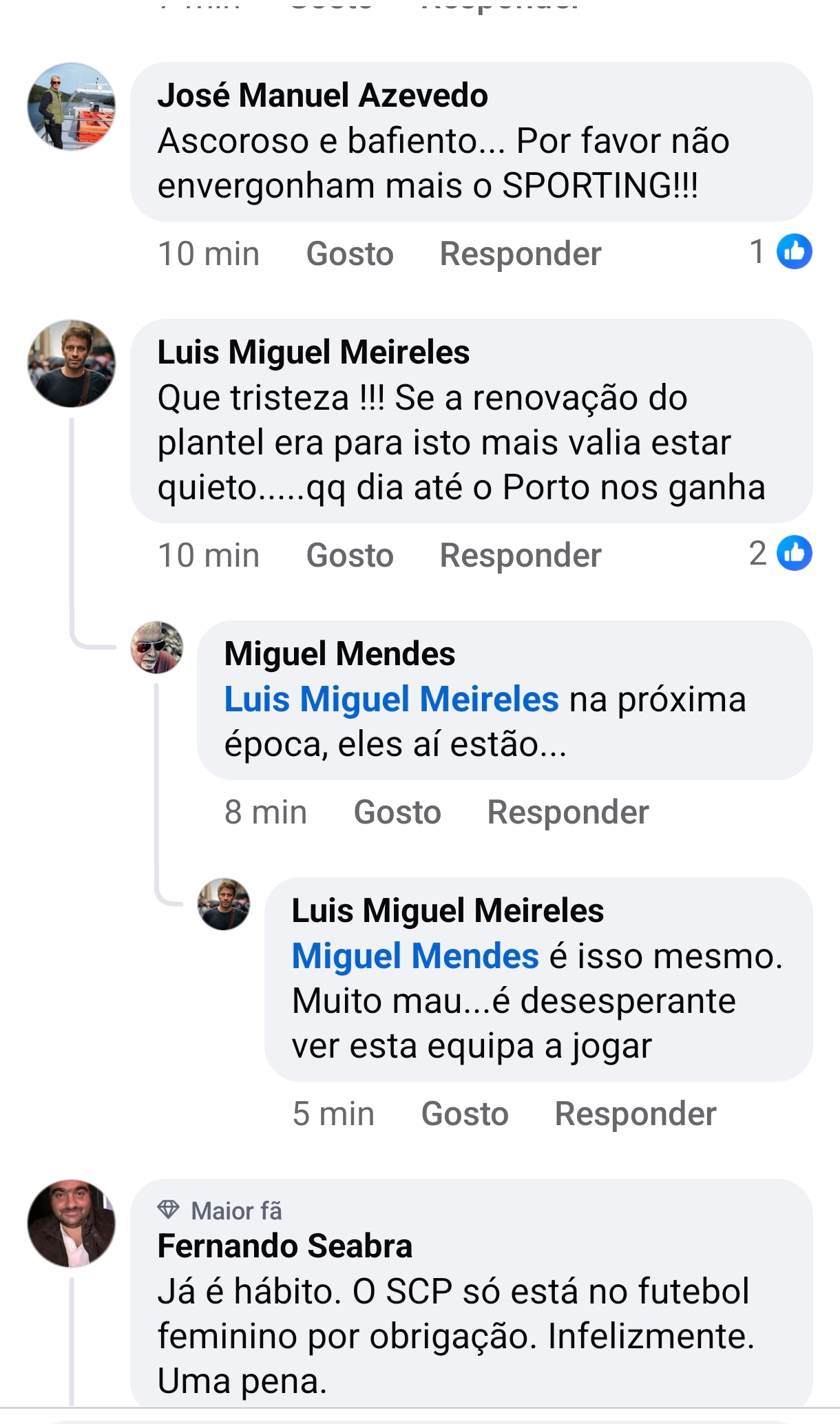This screenshot has height=1424, width=840.
Task: Open the name Fernando Seabra
Action: click(285, 1246)
